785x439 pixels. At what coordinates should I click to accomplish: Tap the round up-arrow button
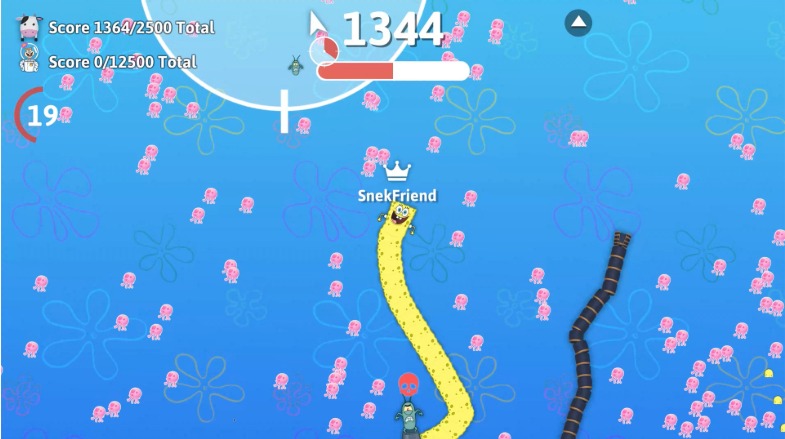click(578, 22)
